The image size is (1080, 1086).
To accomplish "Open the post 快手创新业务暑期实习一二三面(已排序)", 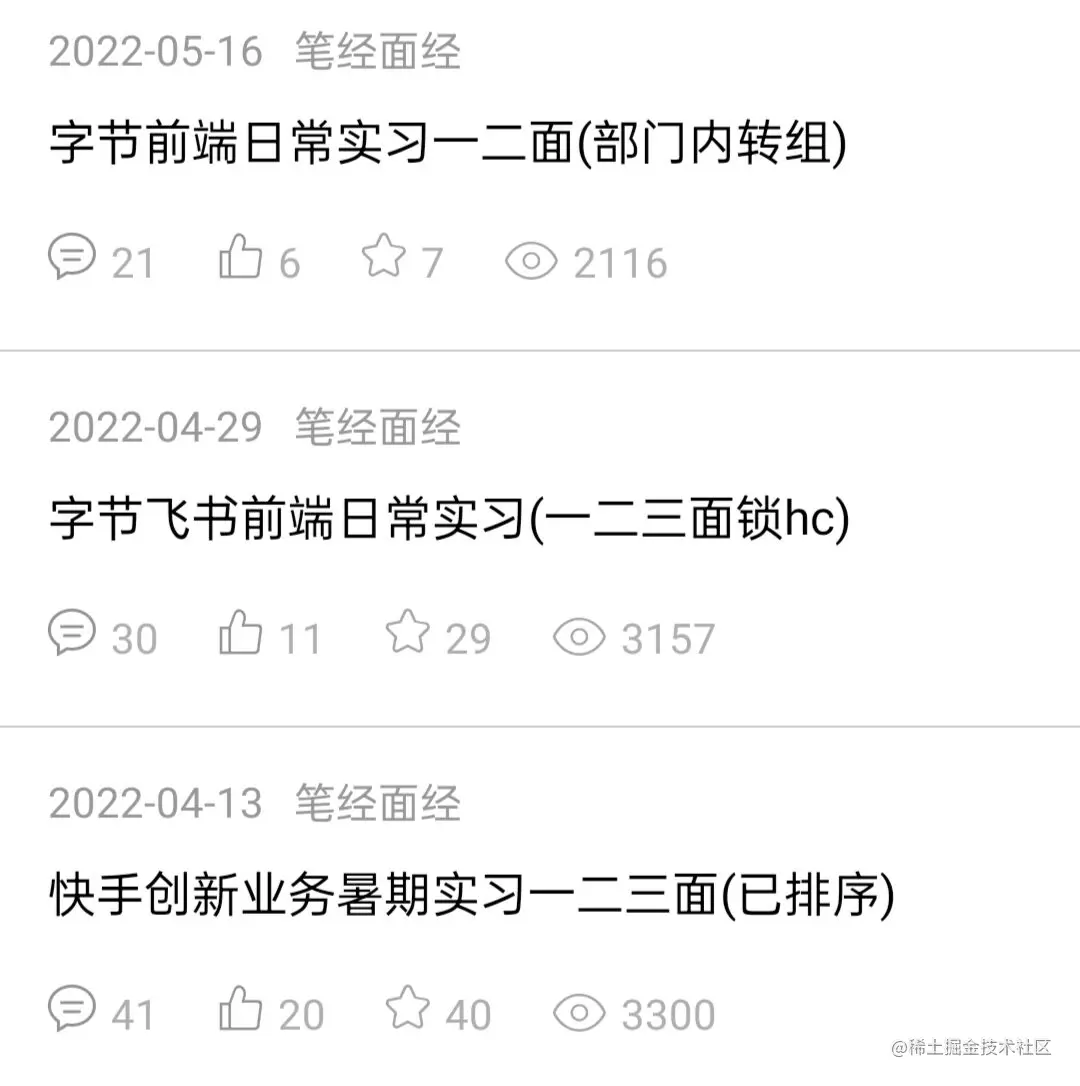I will [x=471, y=897].
